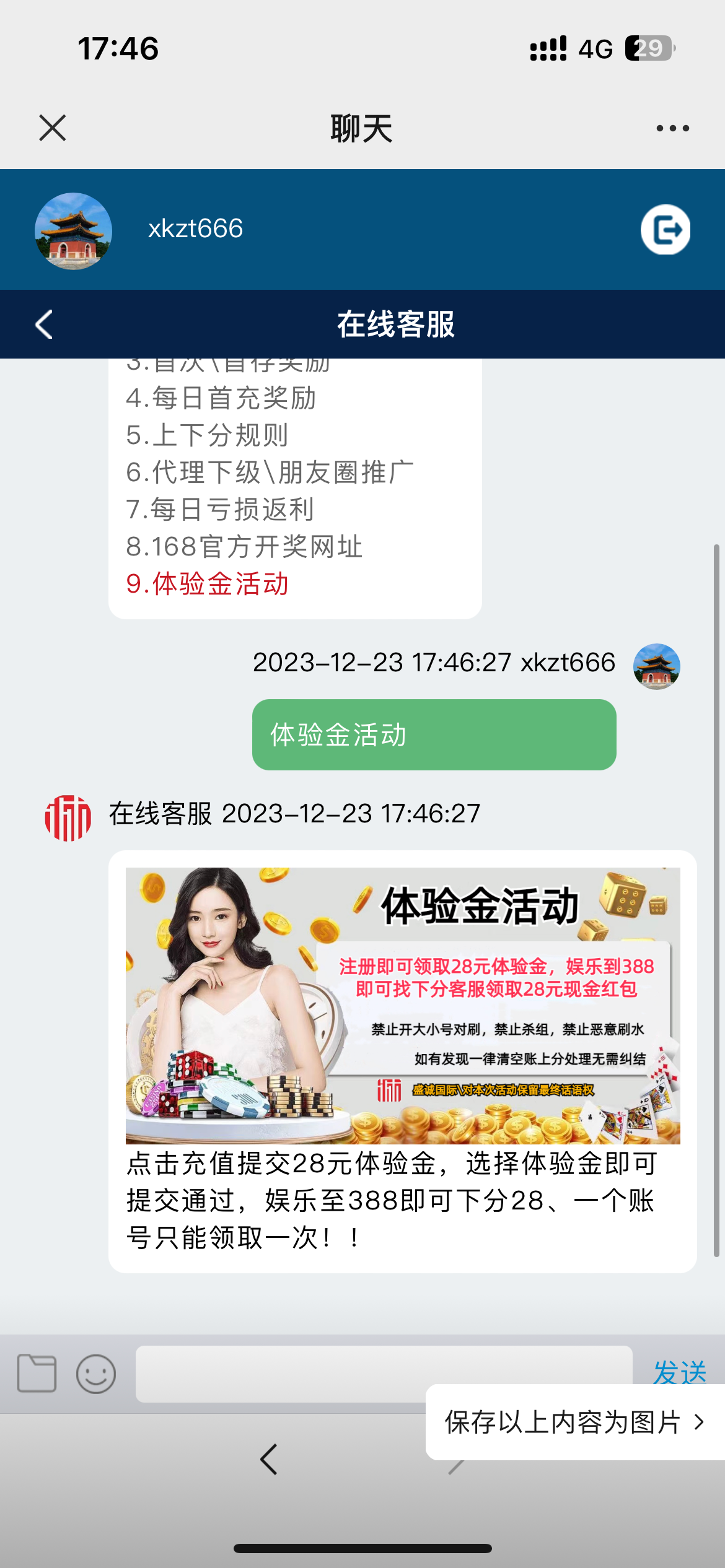Go back with the bottom browser arrow
This screenshot has width=725, height=1568.
[269, 1460]
